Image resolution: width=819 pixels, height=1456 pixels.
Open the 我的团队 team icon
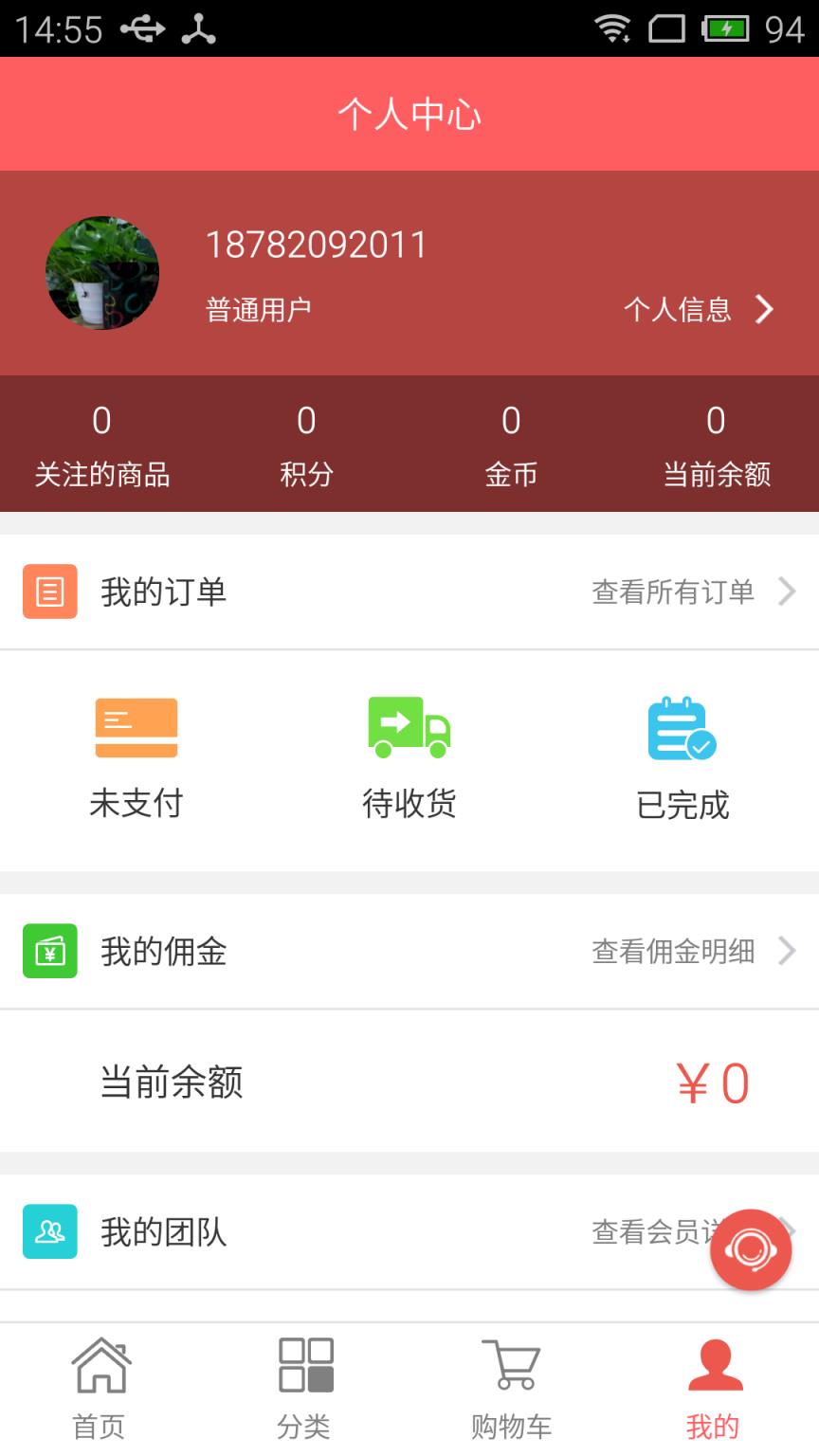[x=49, y=1233]
